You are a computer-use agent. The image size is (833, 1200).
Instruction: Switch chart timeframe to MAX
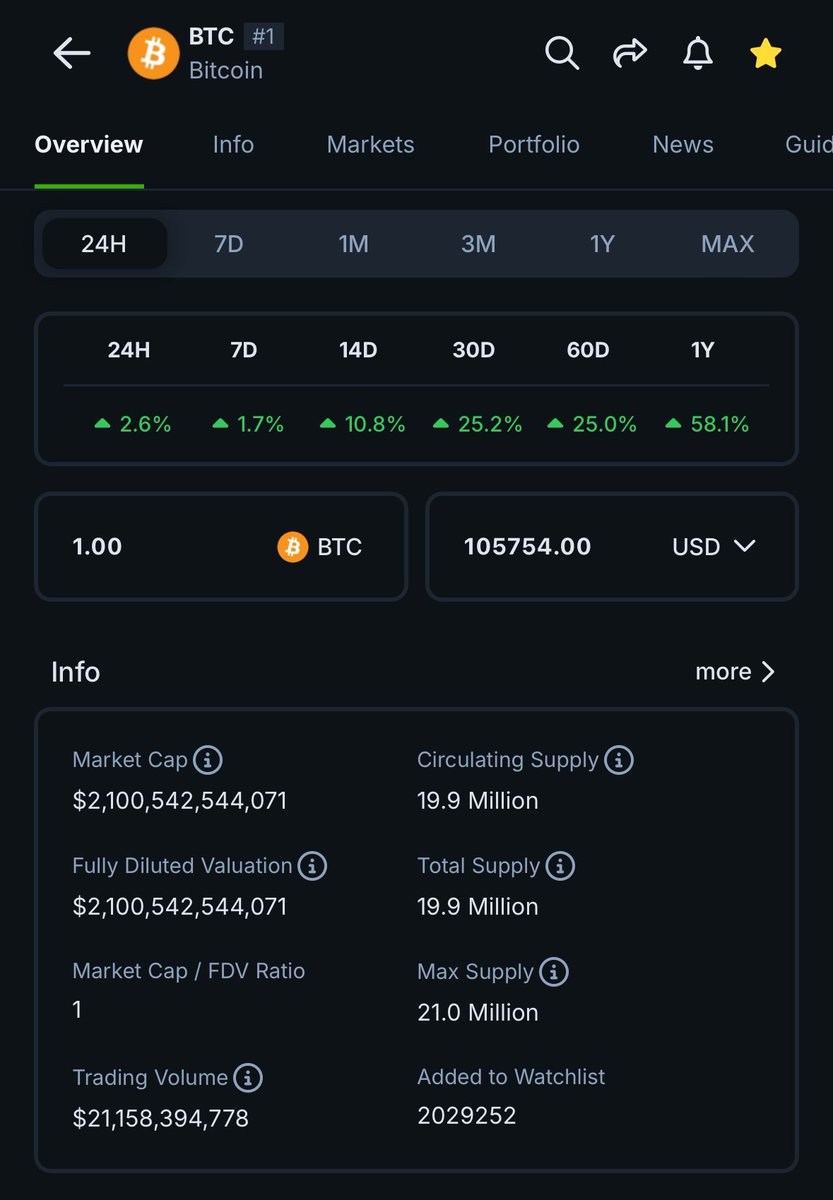point(727,243)
